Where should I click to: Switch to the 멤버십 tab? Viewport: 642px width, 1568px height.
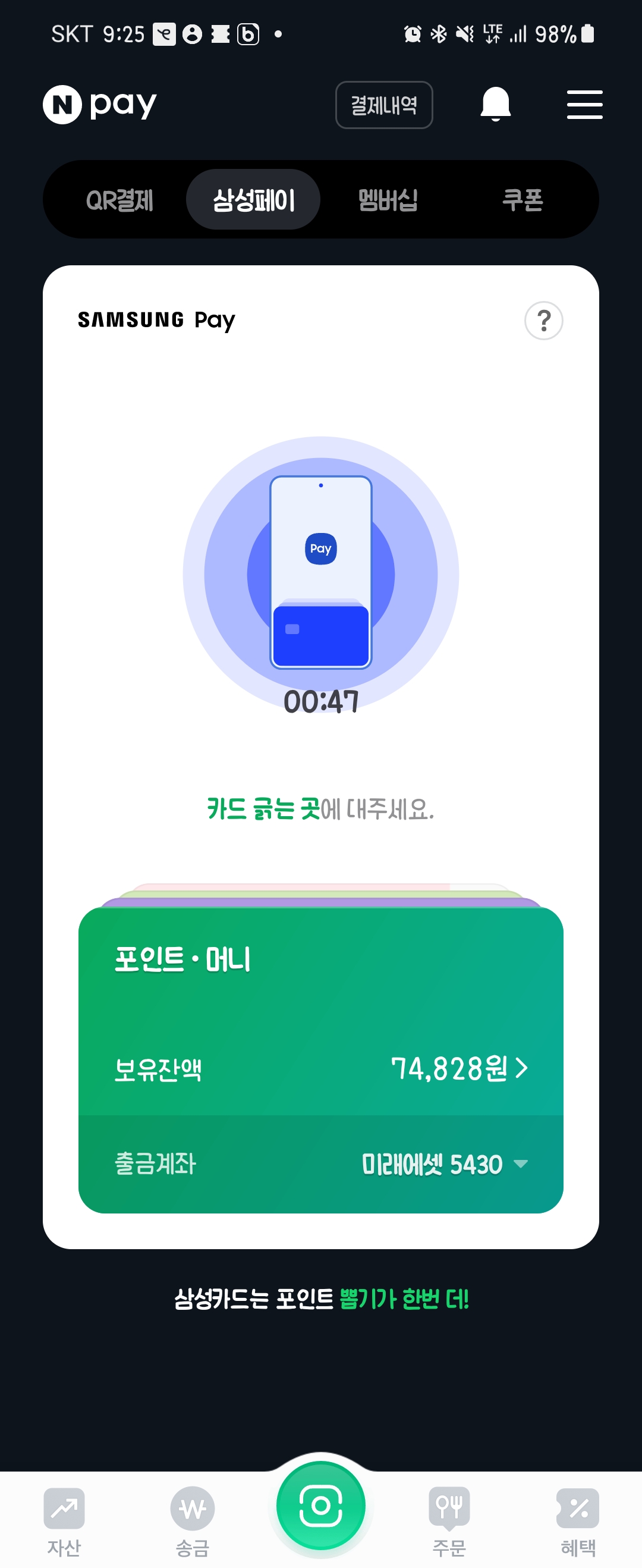coord(388,200)
